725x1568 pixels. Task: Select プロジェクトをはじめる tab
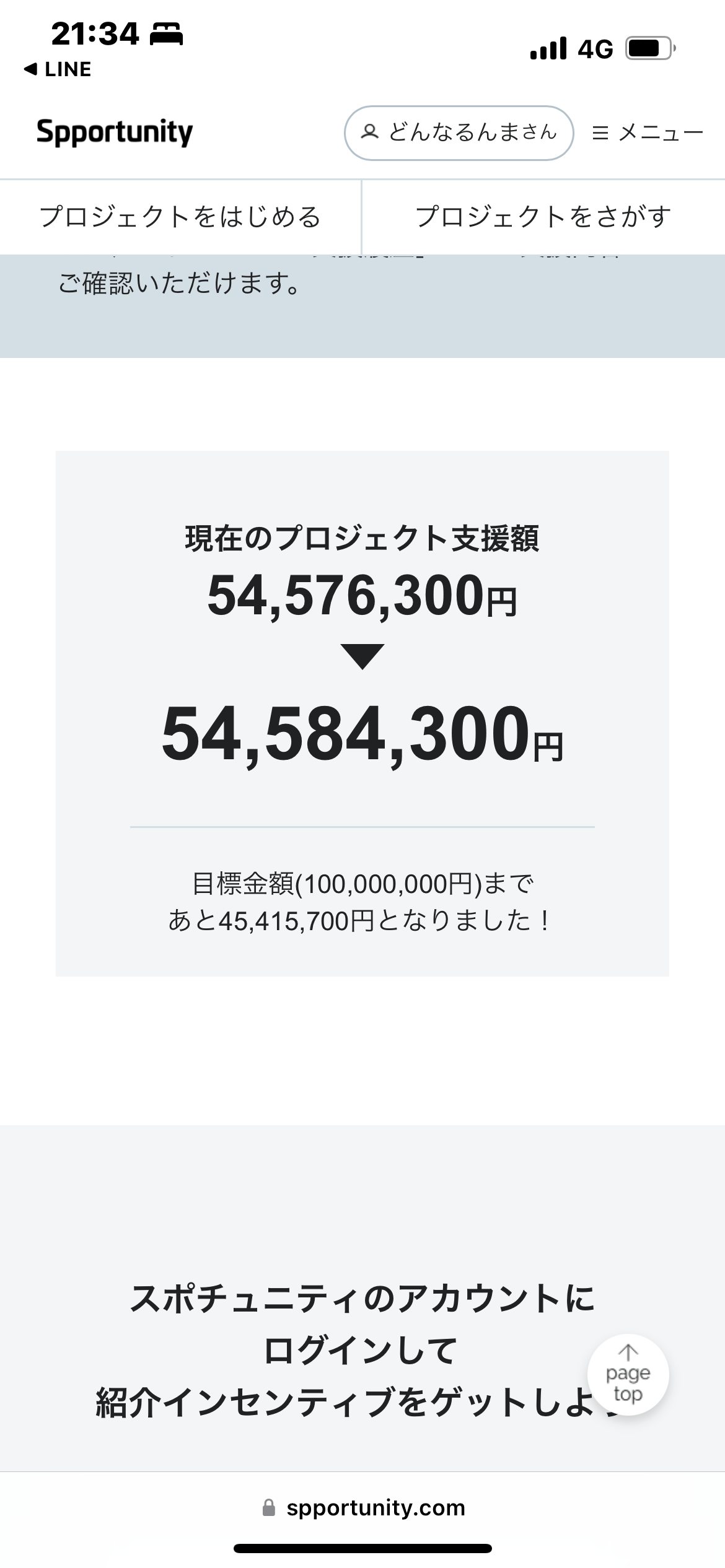pos(180,217)
